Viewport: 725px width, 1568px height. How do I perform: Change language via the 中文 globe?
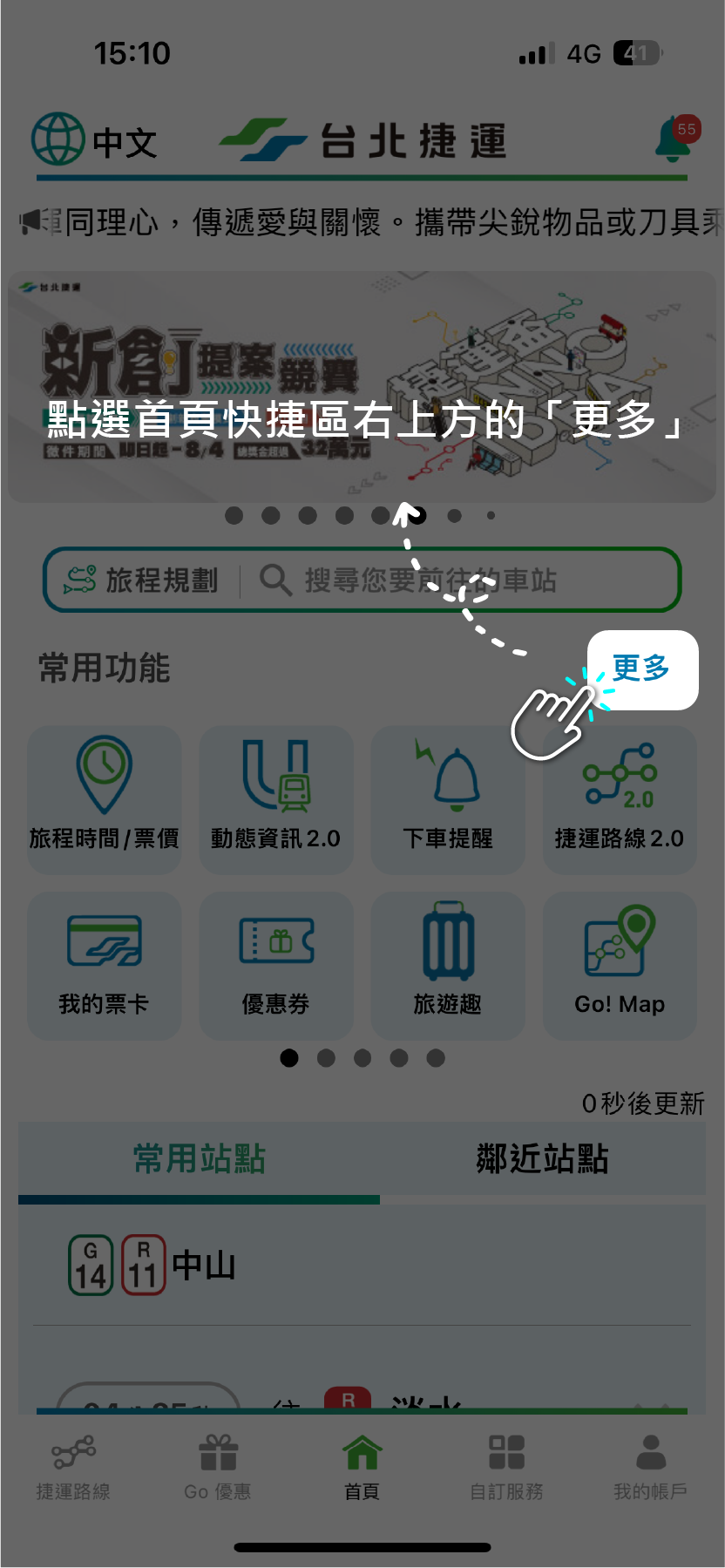tap(94, 141)
